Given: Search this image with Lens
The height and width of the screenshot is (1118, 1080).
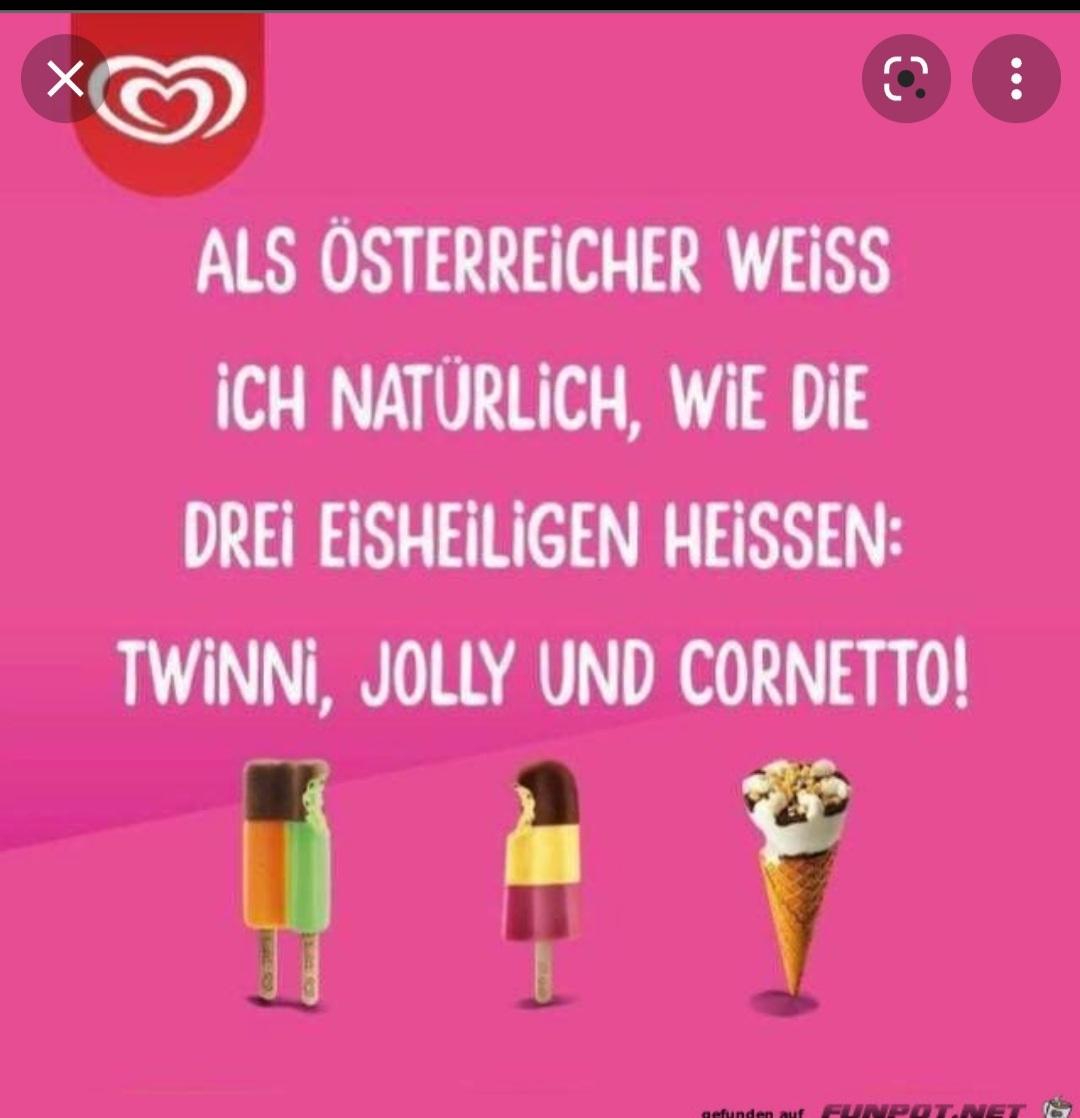Looking at the screenshot, I should (x=906, y=79).
